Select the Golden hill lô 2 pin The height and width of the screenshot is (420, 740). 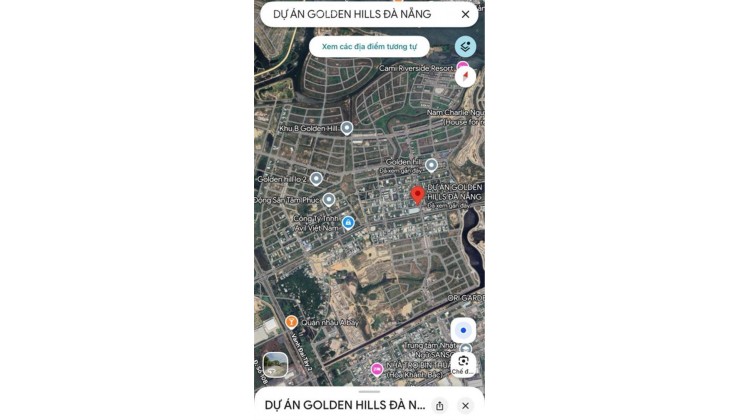[x=316, y=178]
